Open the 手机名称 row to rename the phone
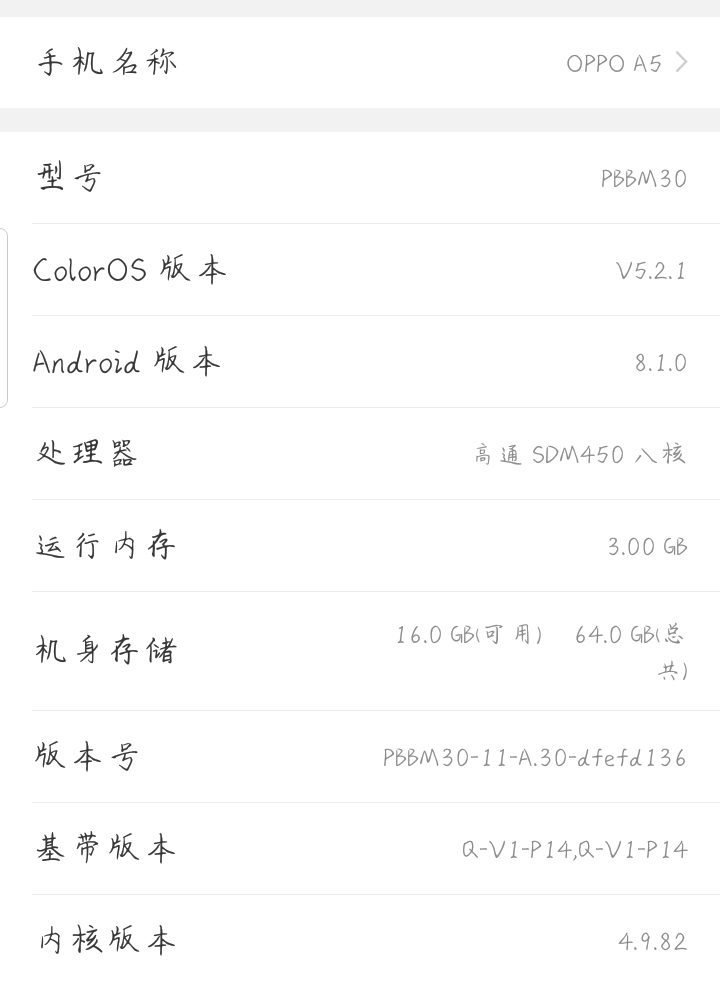The width and height of the screenshot is (720, 984). pyautogui.click(x=360, y=63)
